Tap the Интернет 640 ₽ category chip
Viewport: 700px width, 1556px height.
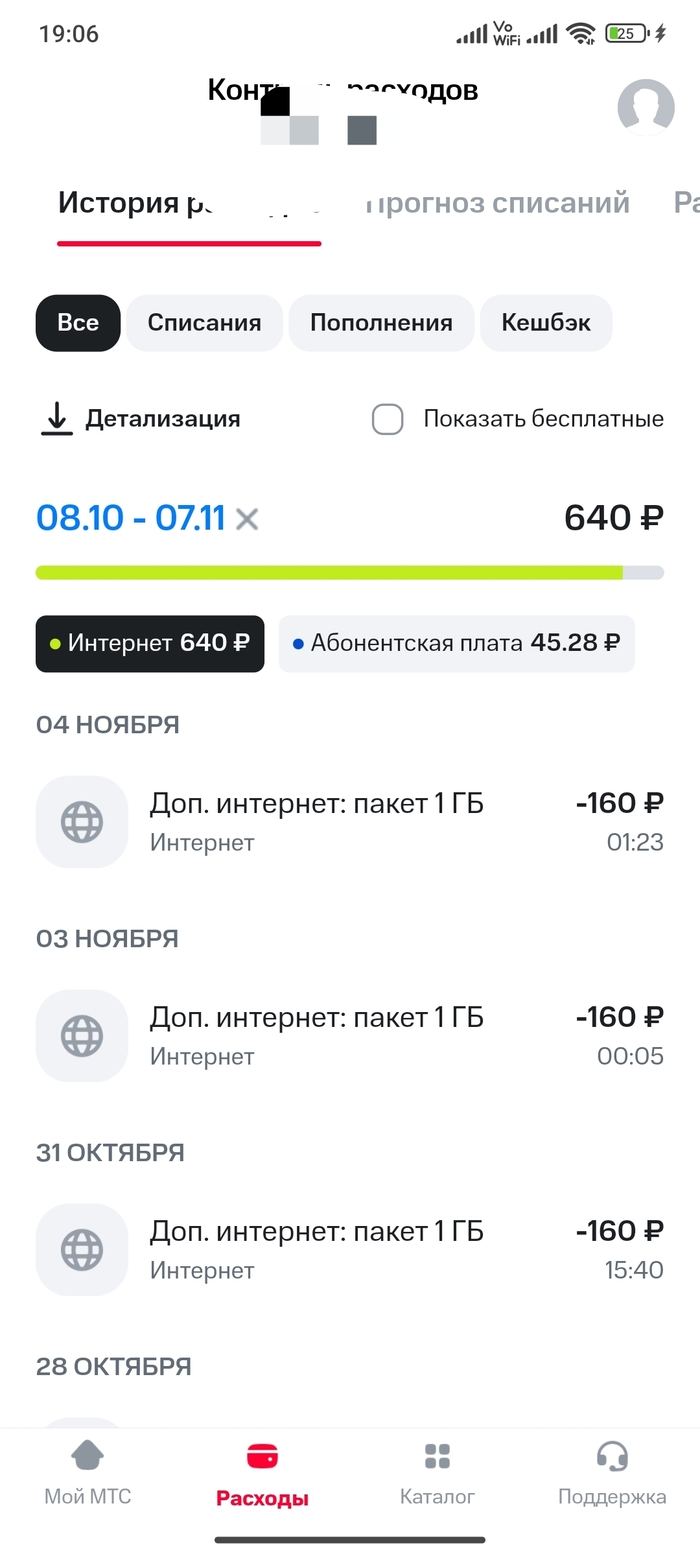(150, 643)
